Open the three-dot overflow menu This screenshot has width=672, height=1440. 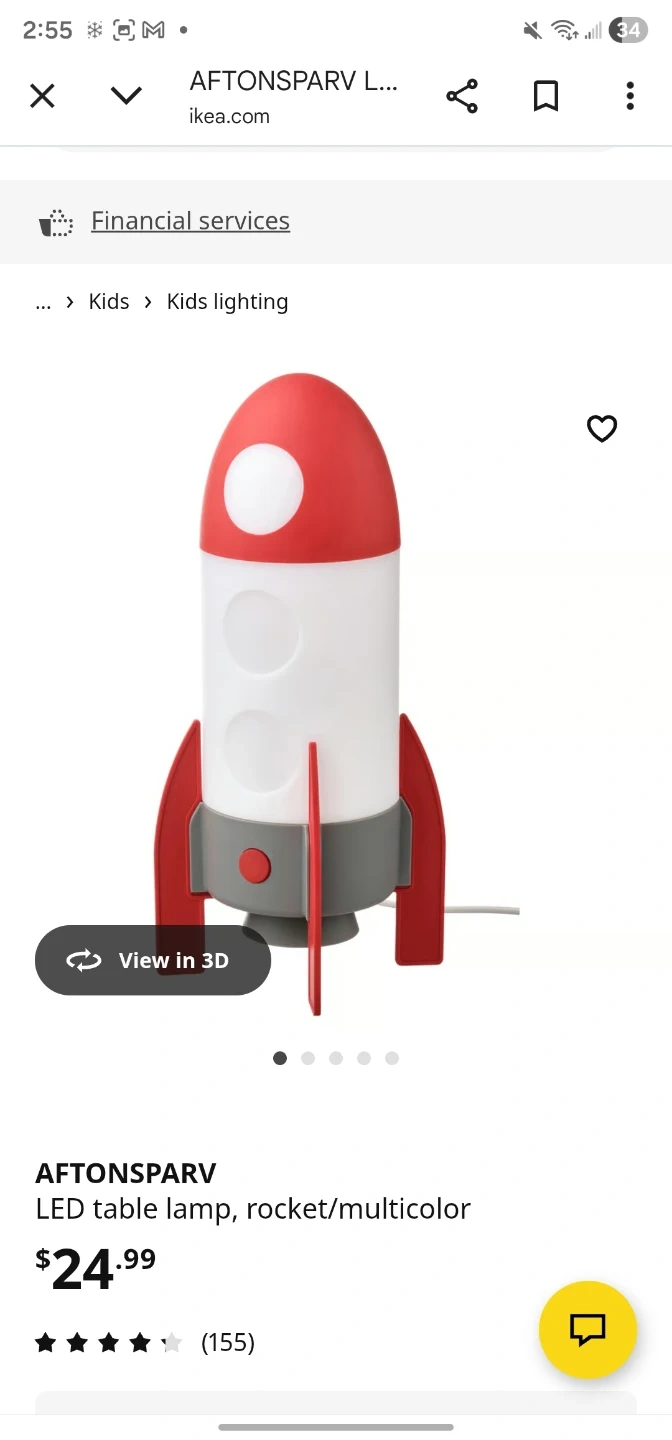(x=629, y=96)
